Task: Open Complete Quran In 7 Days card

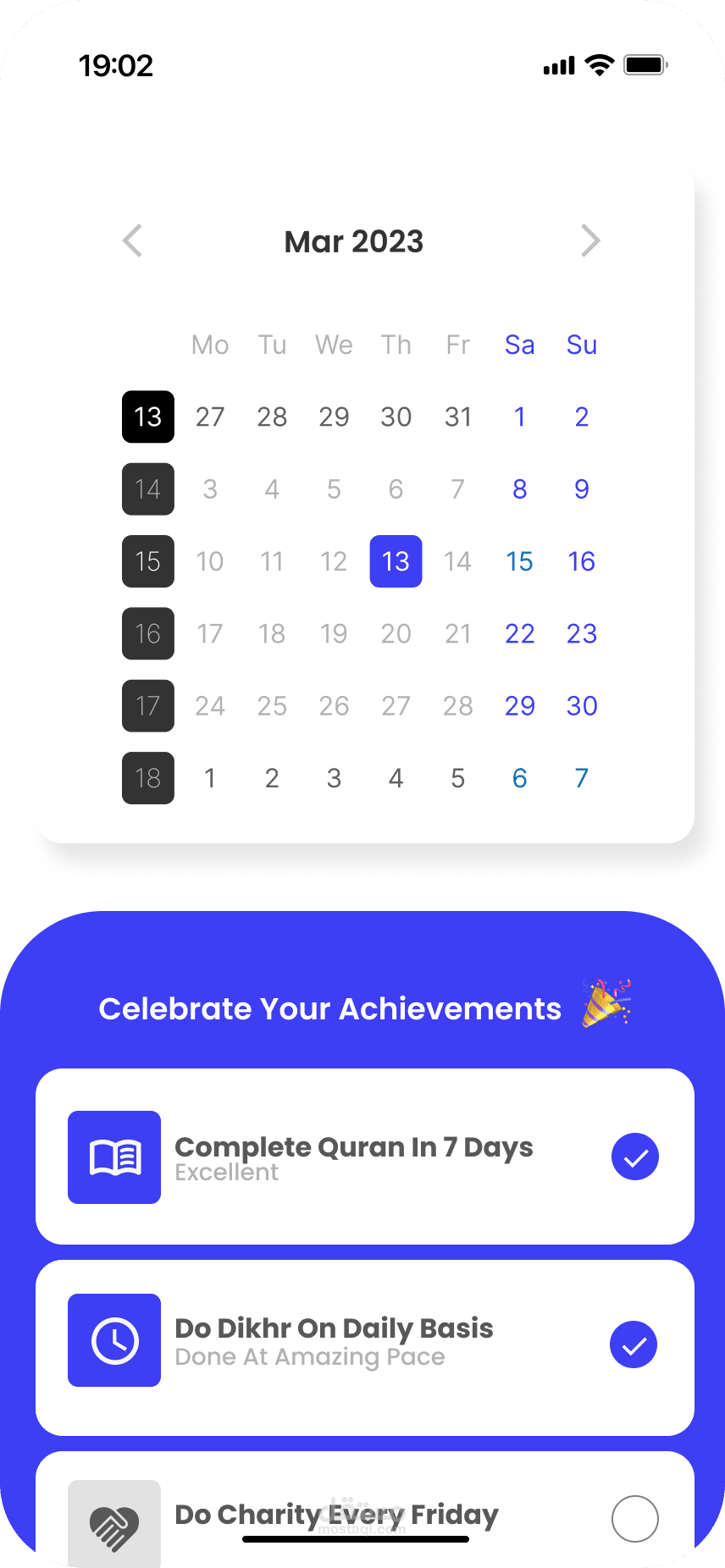Action: click(x=365, y=1157)
